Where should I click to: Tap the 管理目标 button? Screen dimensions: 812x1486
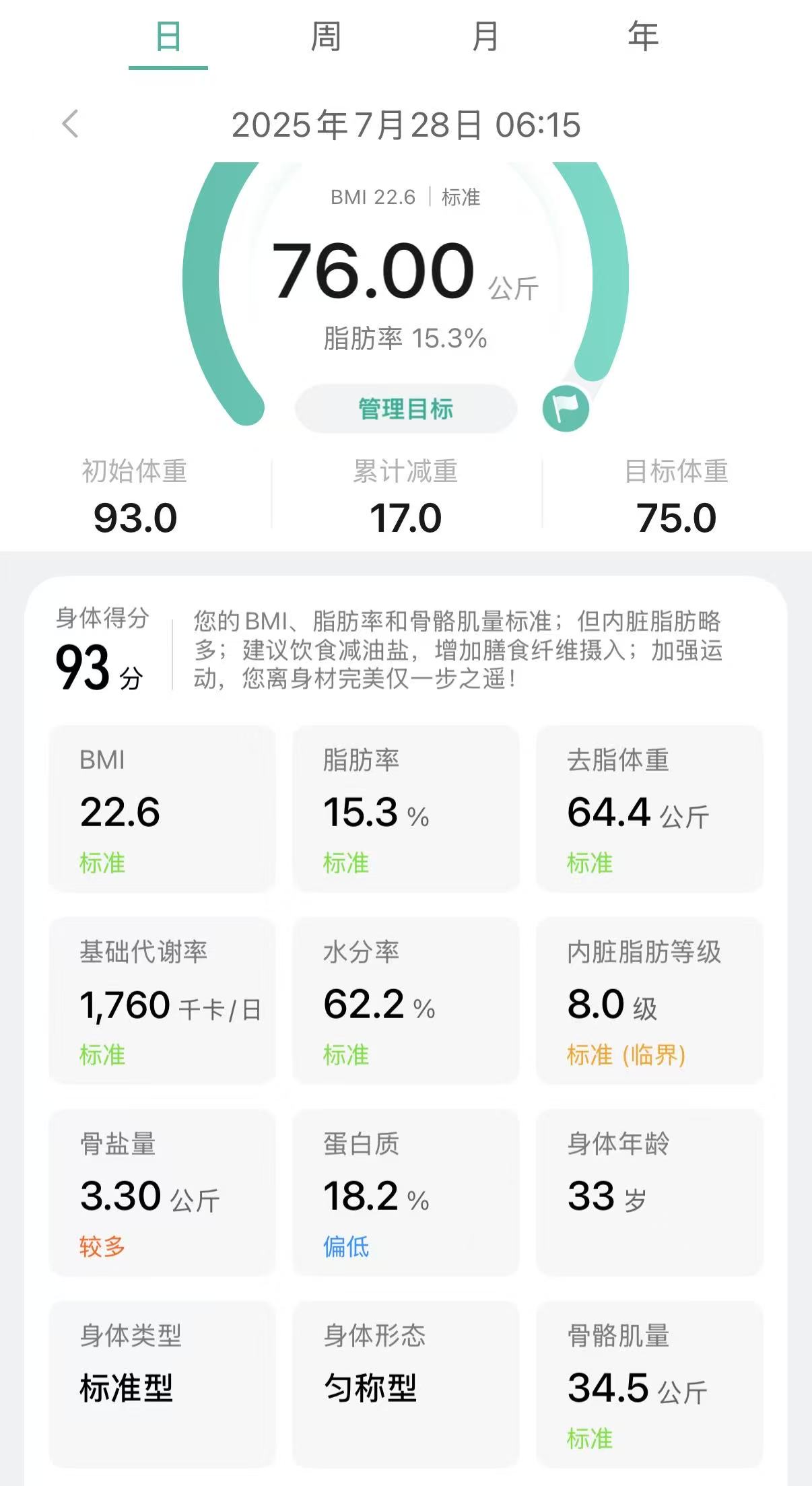coord(405,409)
